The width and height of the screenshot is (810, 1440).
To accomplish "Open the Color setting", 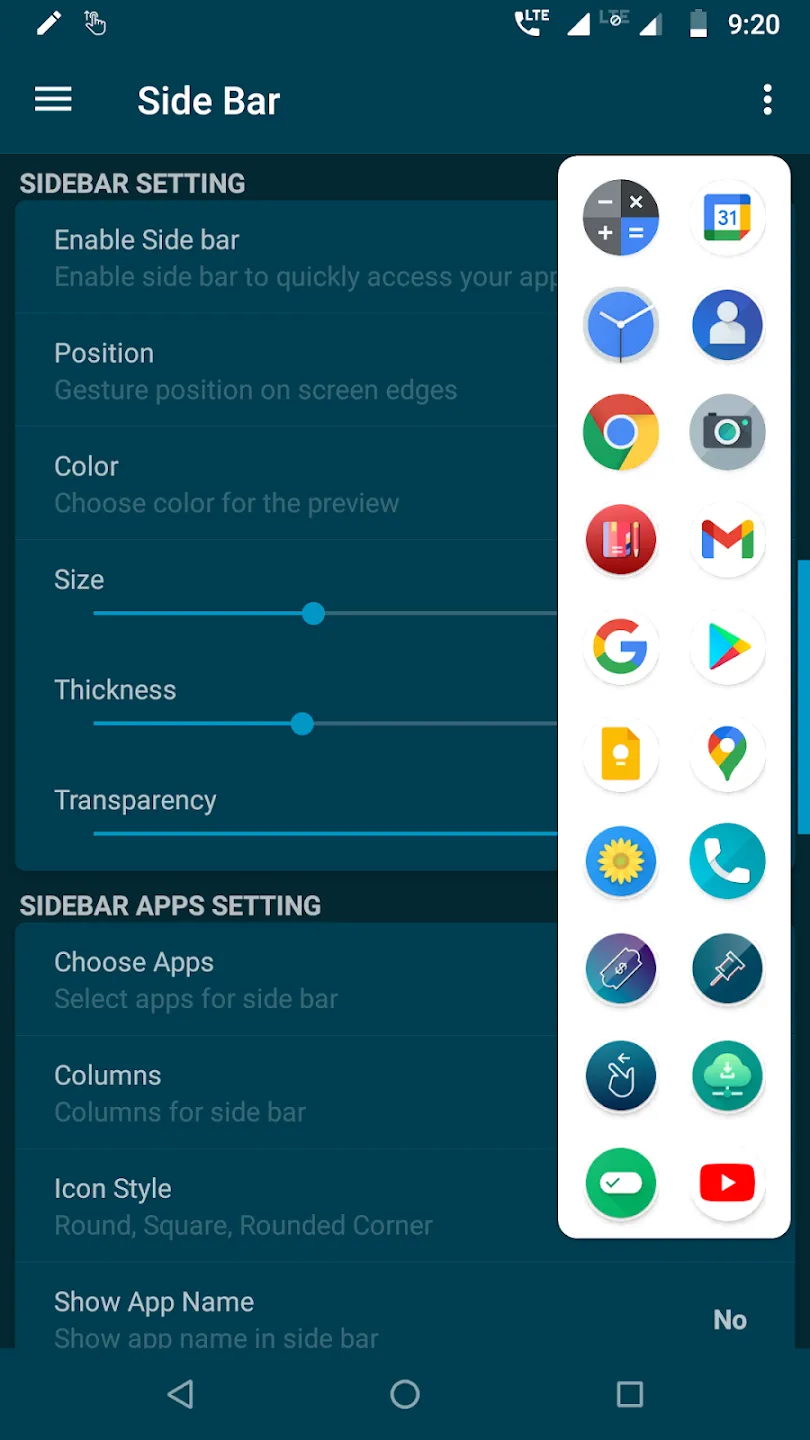I will (286, 484).
